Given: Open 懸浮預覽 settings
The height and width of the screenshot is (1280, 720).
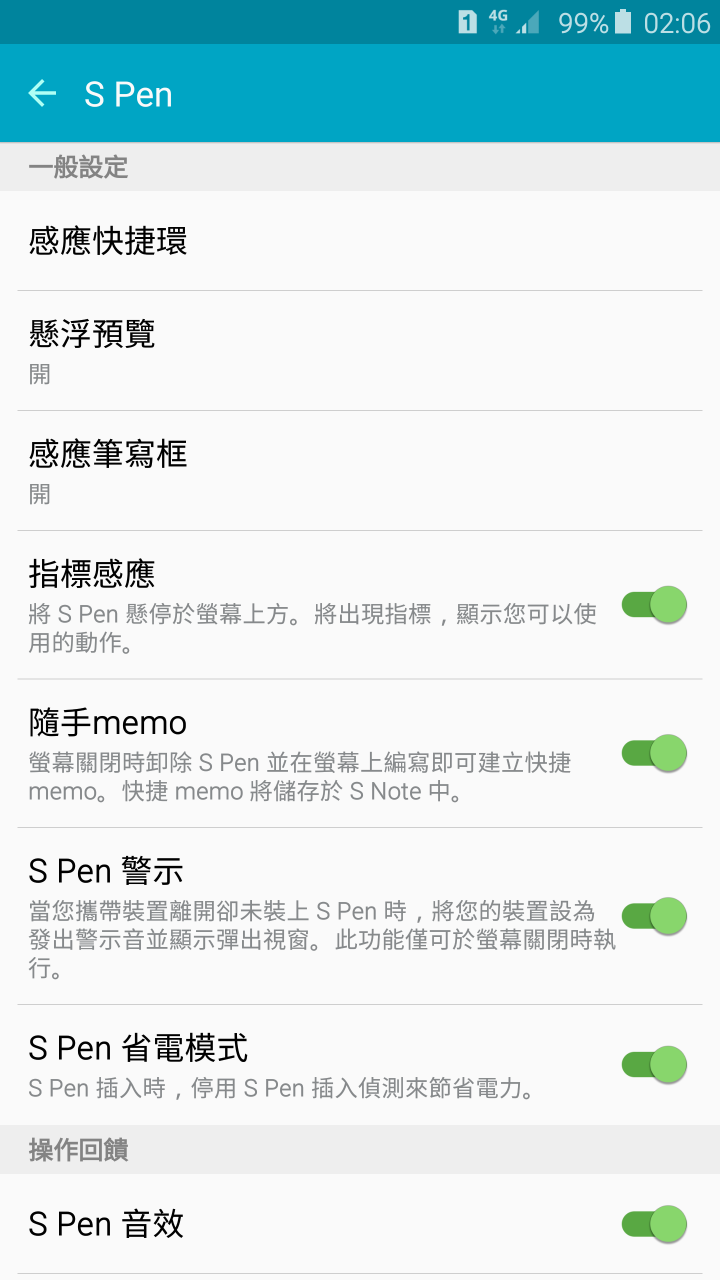Looking at the screenshot, I should [360, 351].
